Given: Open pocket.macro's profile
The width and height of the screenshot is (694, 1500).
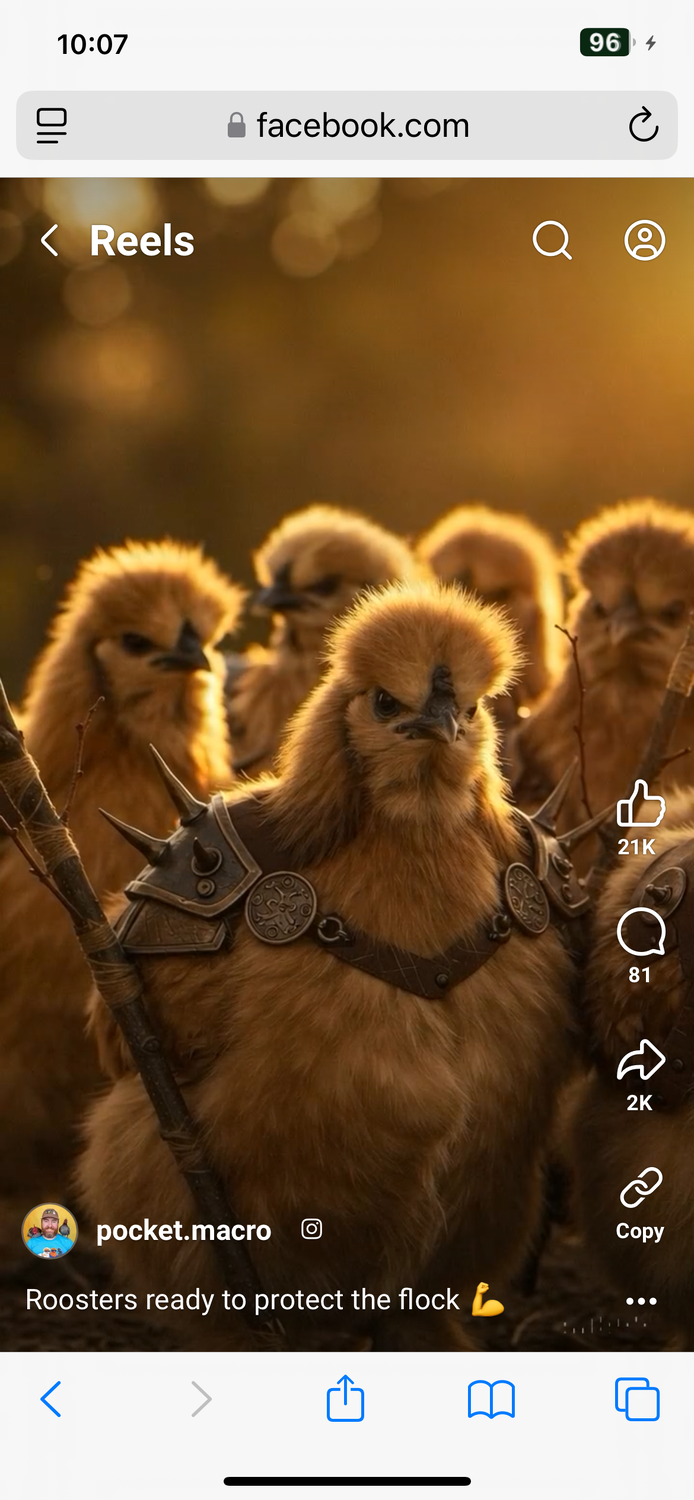Looking at the screenshot, I should pos(183,1231).
